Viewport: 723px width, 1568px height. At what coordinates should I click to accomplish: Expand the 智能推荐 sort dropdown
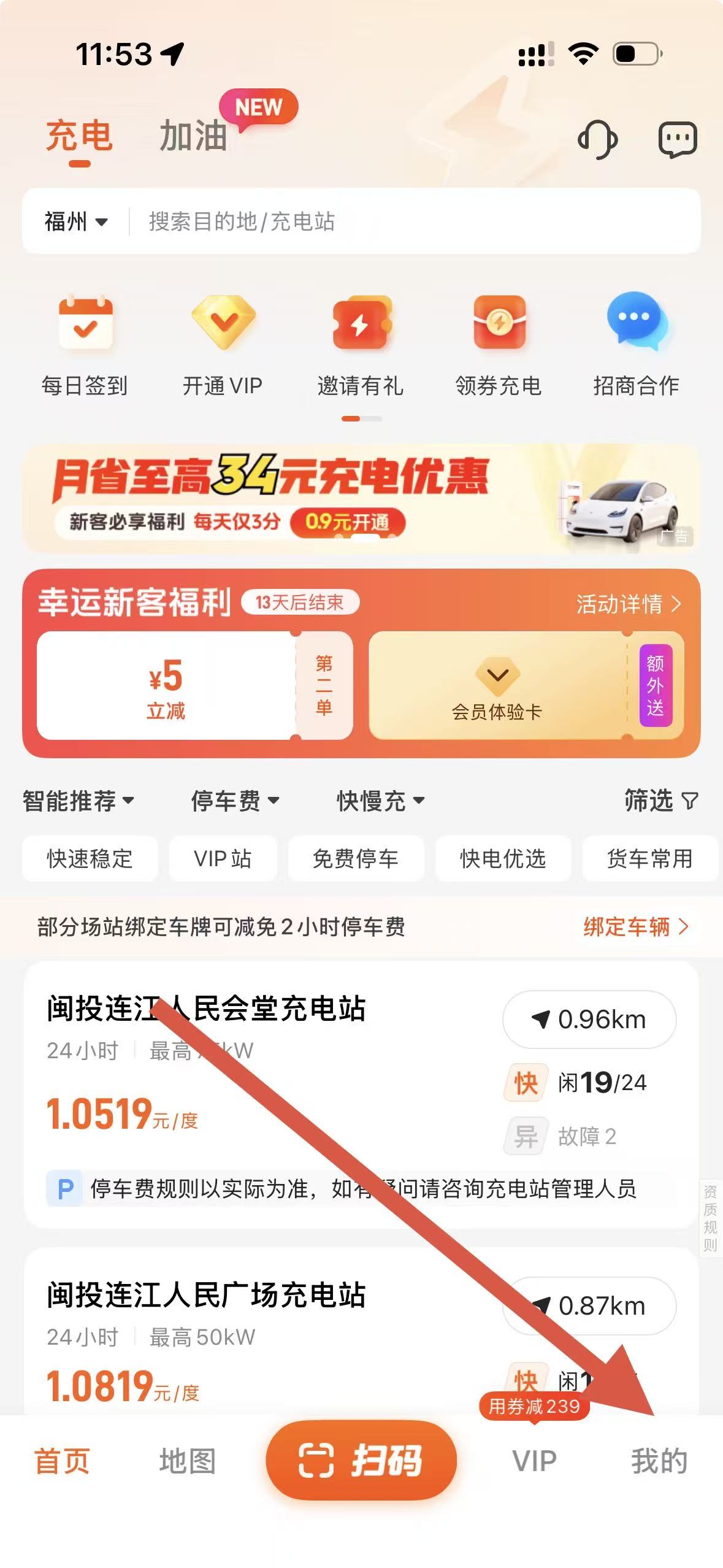pos(78,801)
